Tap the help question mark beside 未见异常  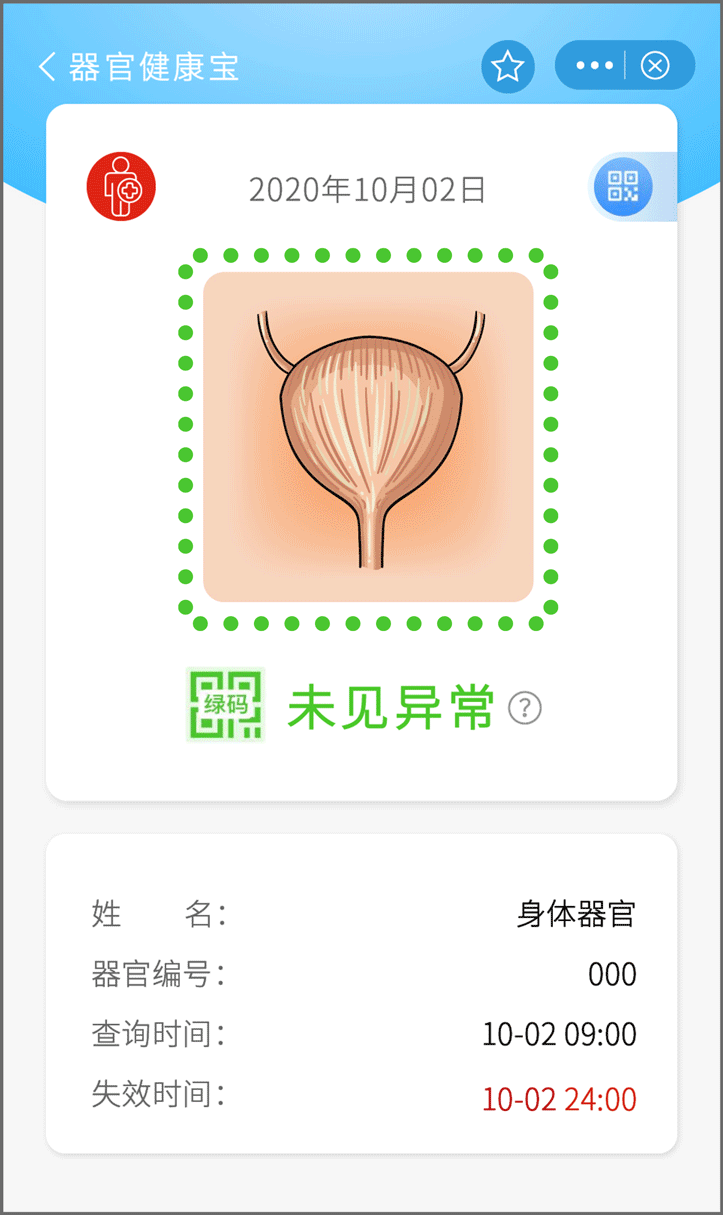click(x=525, y=708)
